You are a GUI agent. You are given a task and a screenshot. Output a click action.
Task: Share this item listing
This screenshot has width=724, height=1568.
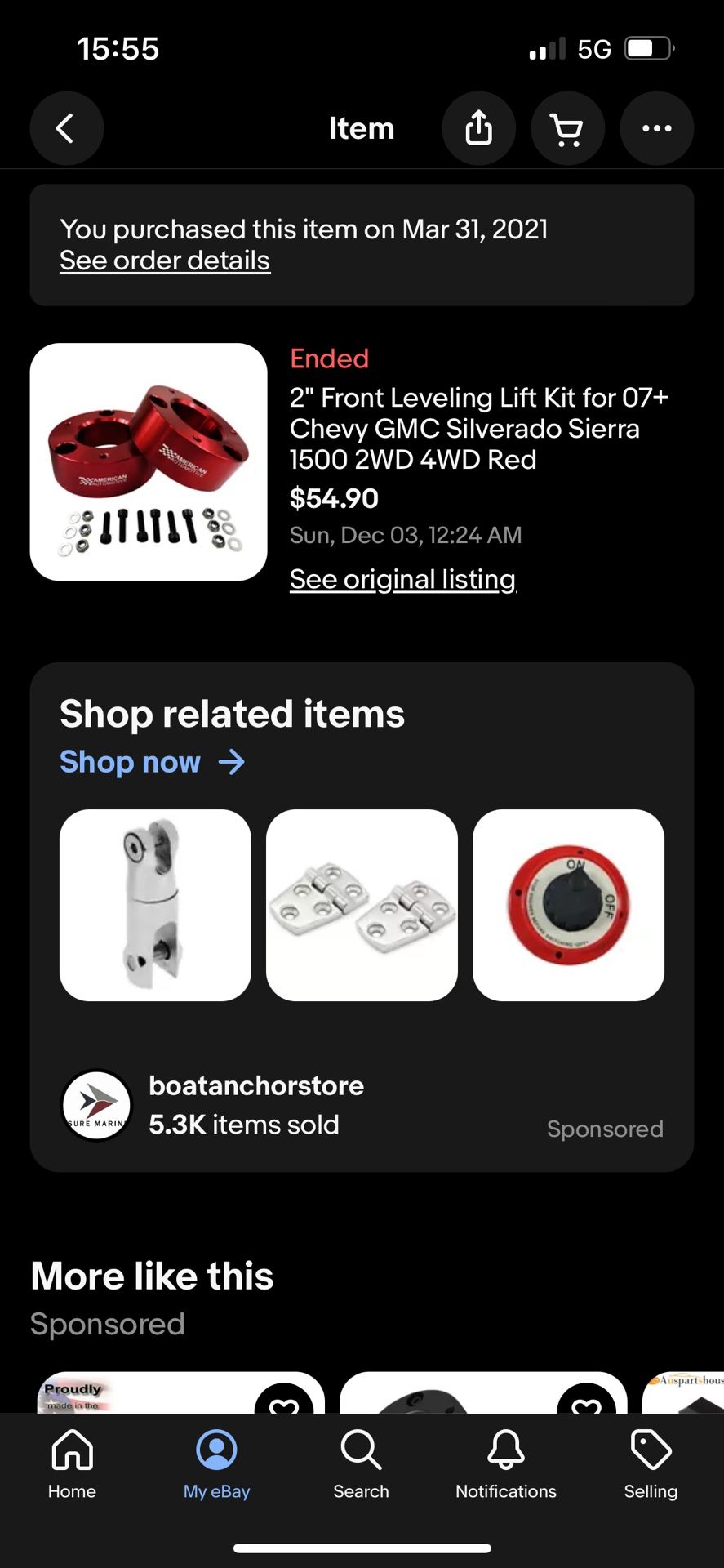tap(478, 128)
